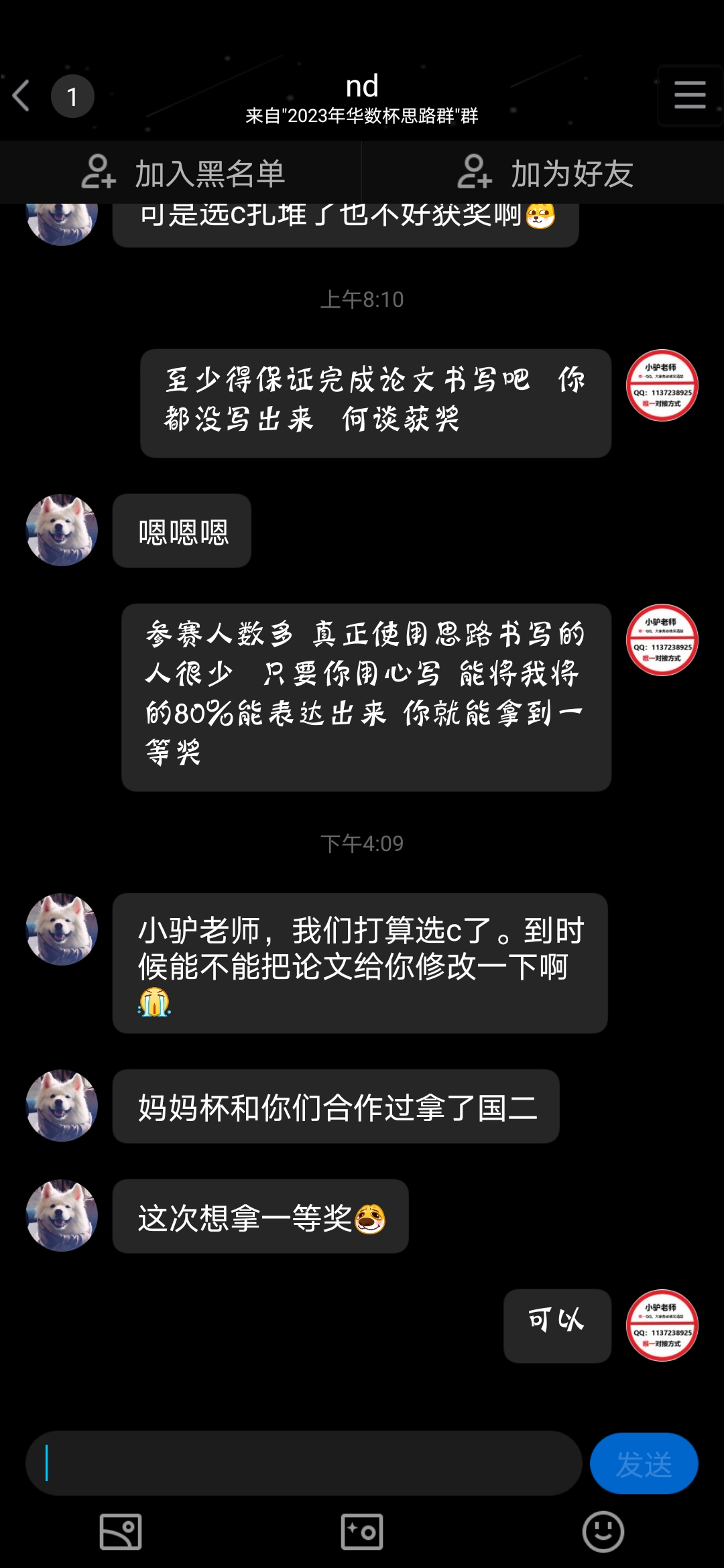Open 小驴老师 avatar beside 可以 reply
The image size is (724, 1568).
point(662,1325)
